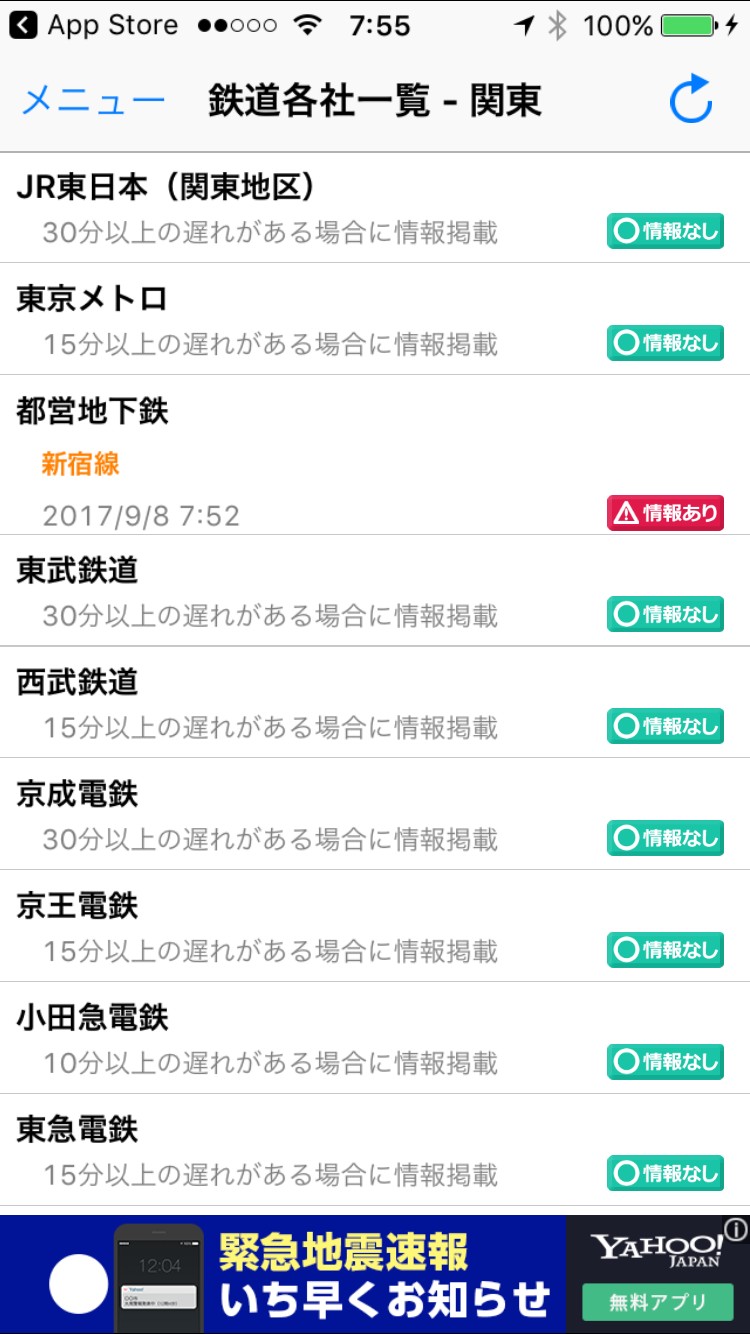Image resolution: width=750 pixels, height=1334 pixels.
Task: Open the メニュー menu
Action: 93,101
